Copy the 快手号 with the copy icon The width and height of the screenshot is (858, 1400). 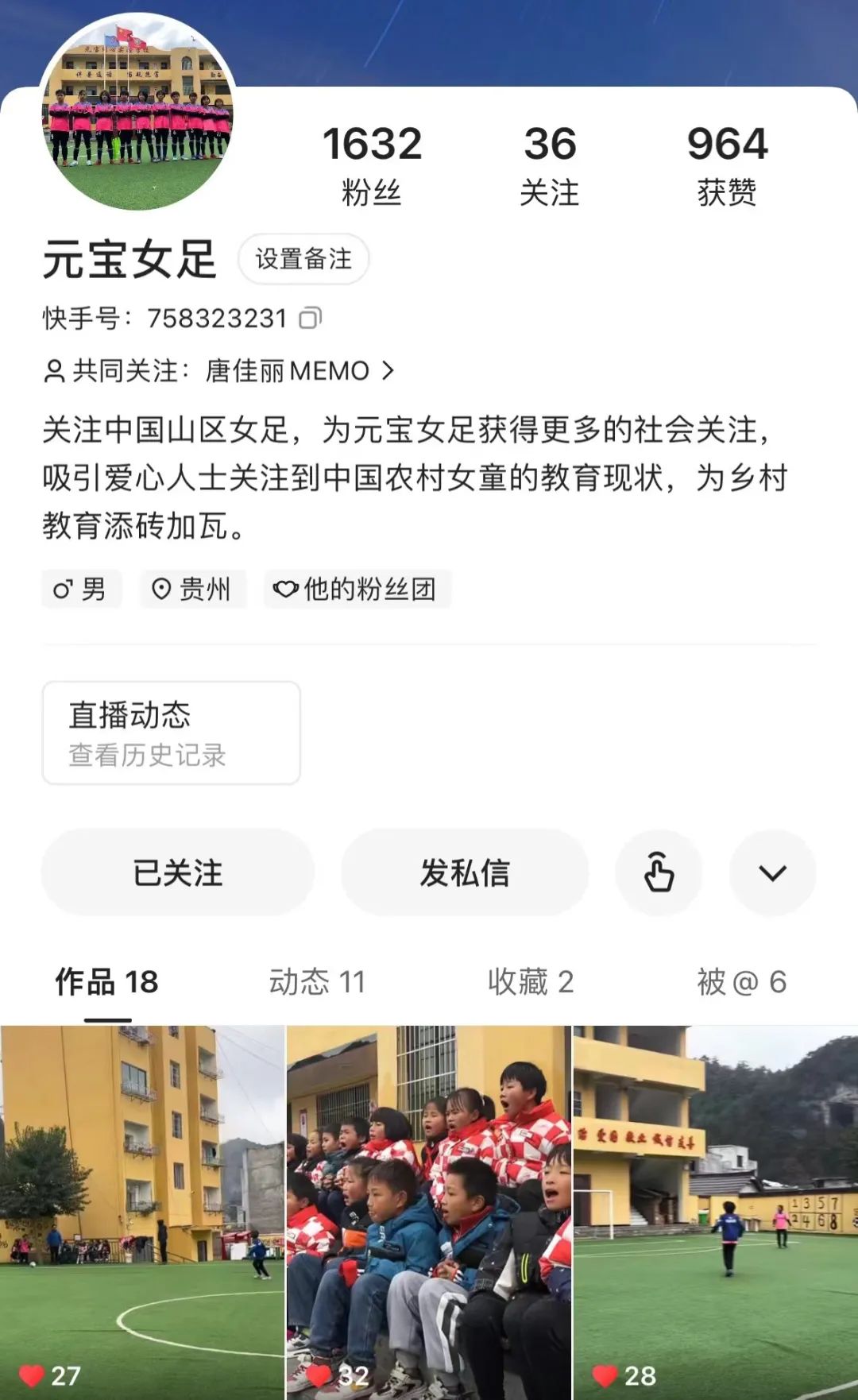pos(310,319)
